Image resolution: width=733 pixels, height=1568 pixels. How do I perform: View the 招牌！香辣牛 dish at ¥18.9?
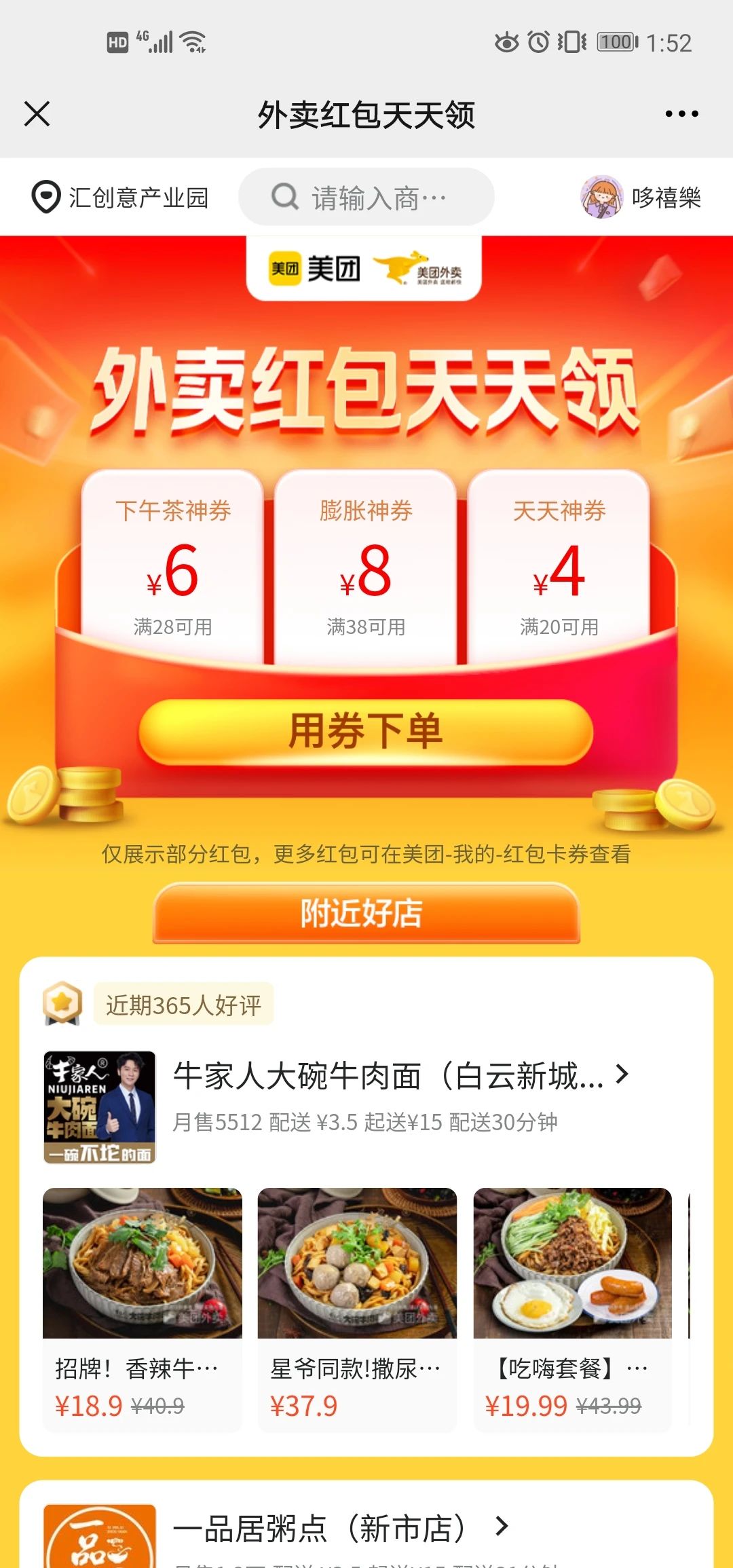point(142,1309)
